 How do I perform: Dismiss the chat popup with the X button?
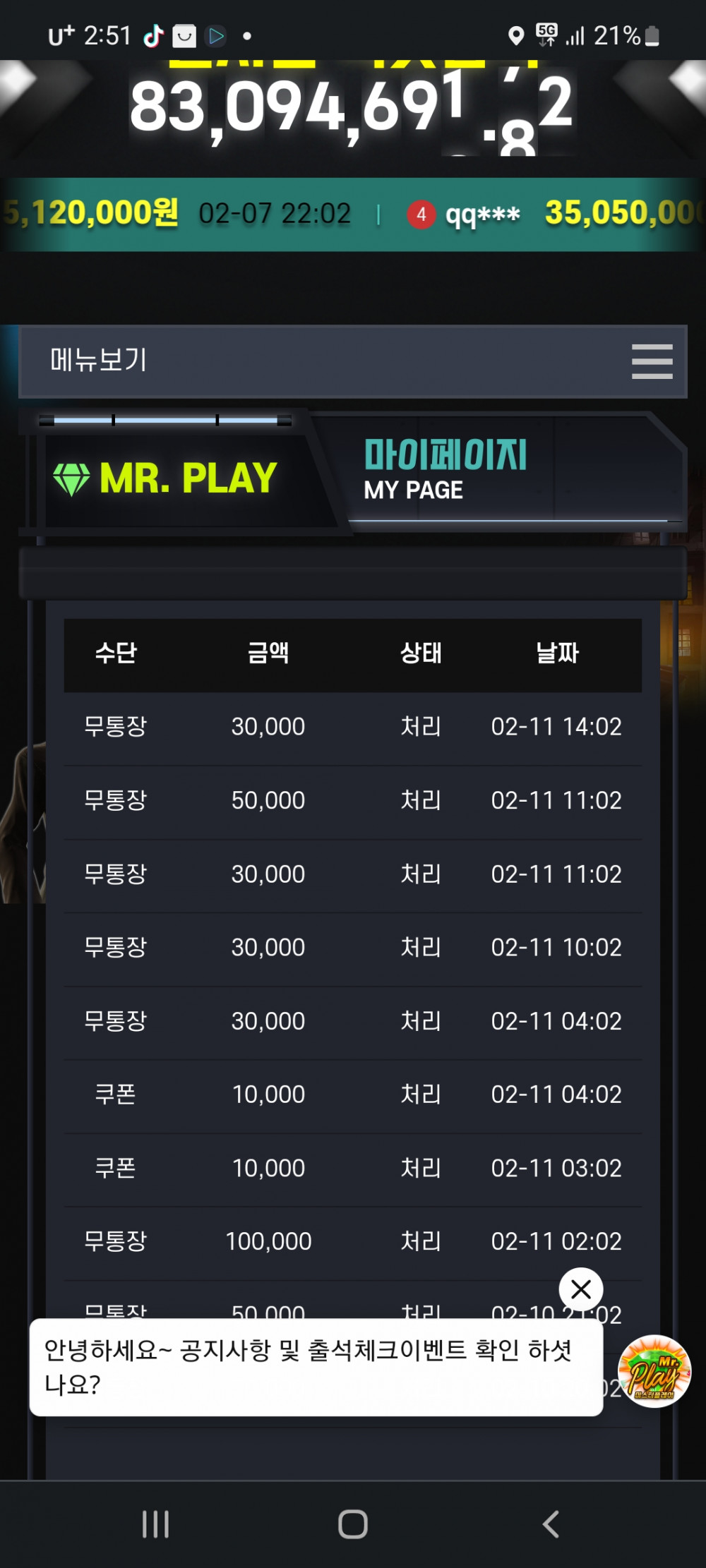pyautogui.click(x=580, y=1289)
